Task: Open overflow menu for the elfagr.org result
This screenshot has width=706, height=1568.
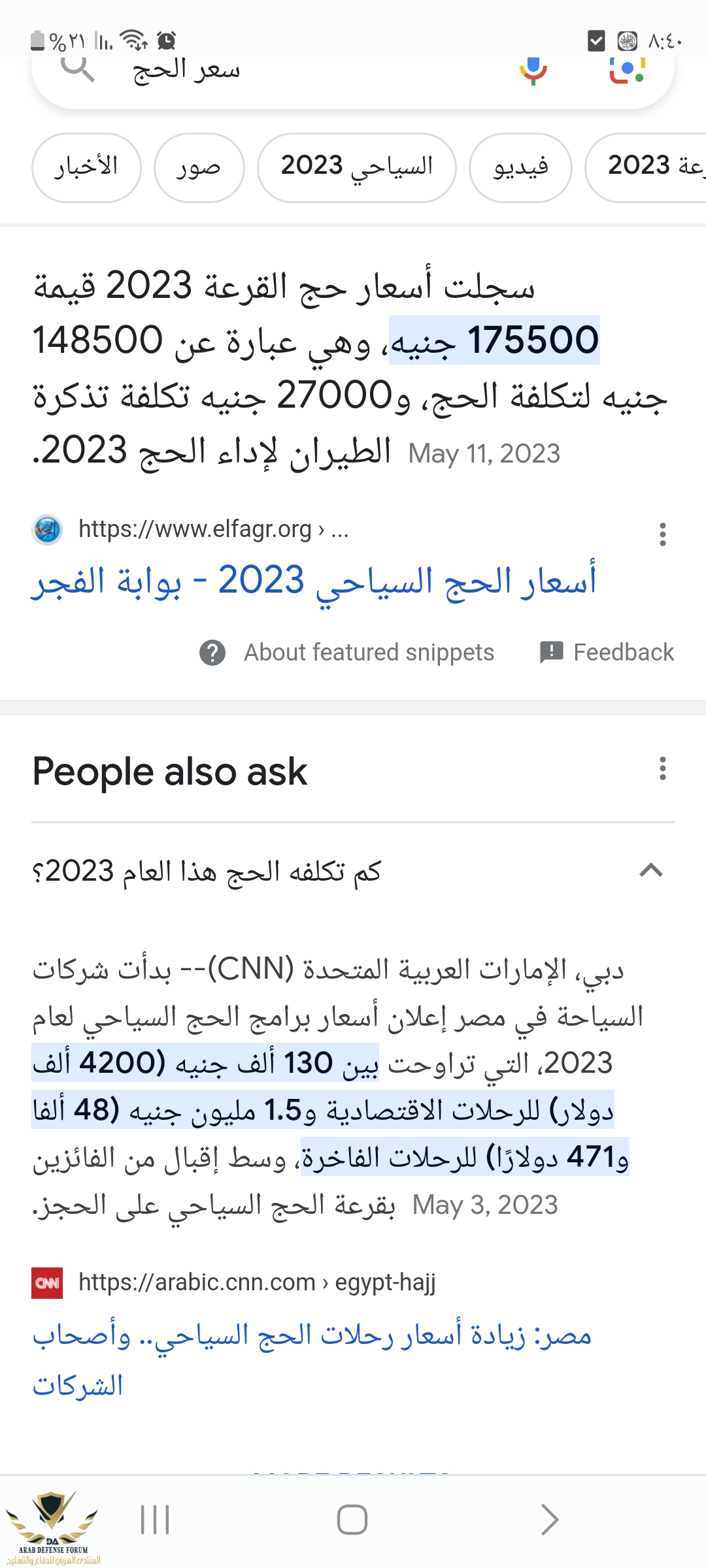Action: tap(662, 534)
